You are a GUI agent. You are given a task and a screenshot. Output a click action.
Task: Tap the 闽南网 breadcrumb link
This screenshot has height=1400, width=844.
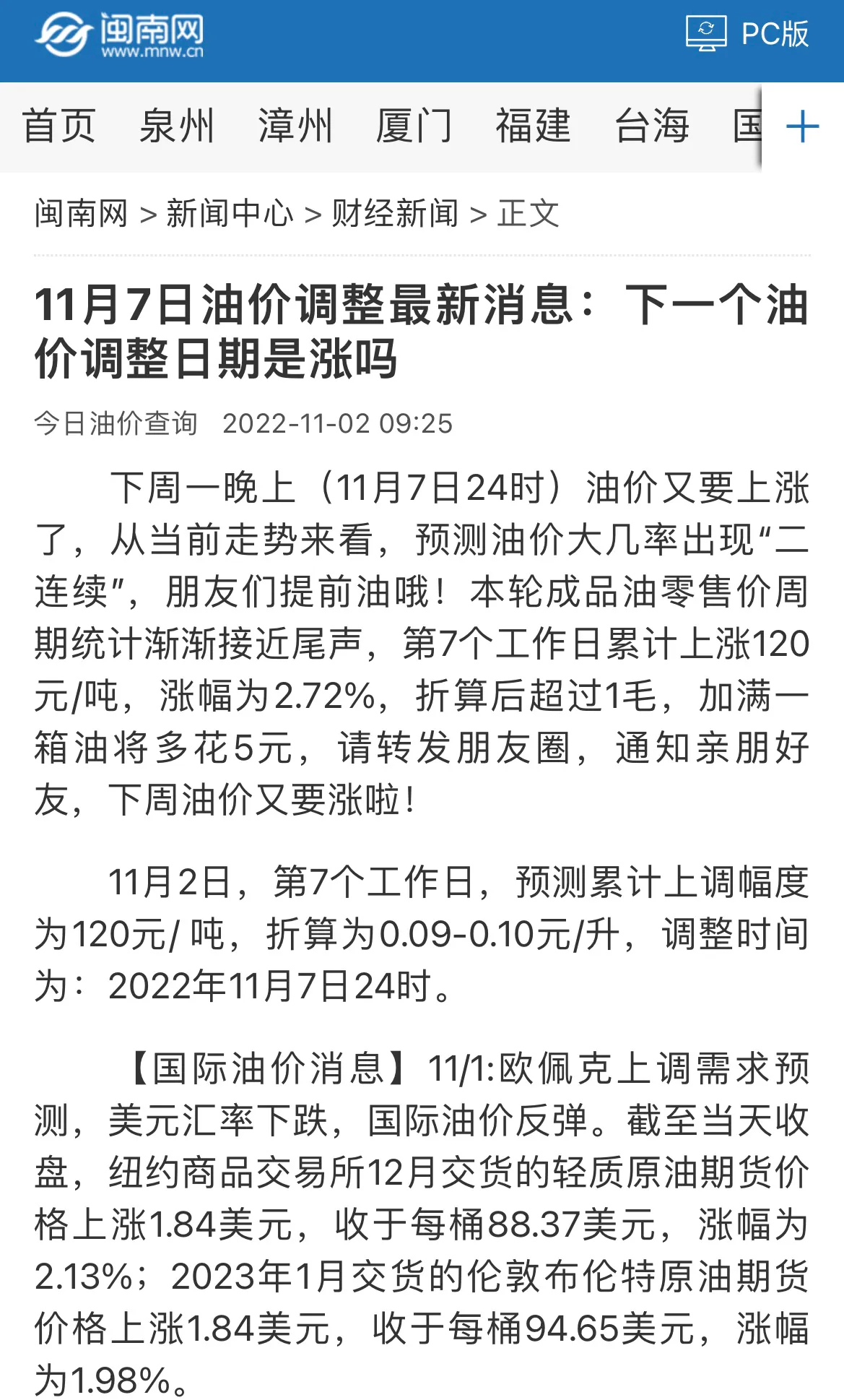(x=81, y=213)
